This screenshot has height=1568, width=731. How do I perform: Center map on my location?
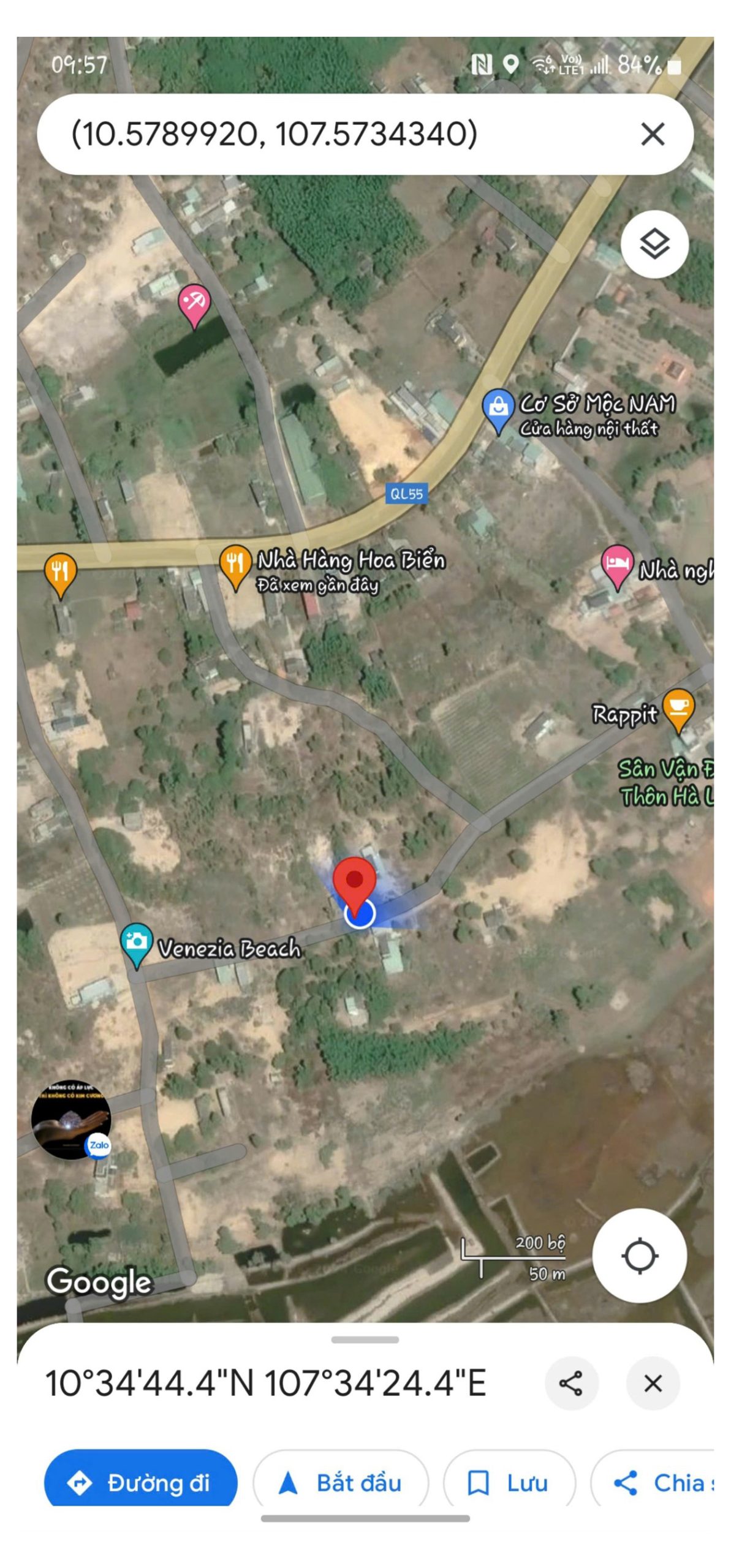coord(639,1256)
